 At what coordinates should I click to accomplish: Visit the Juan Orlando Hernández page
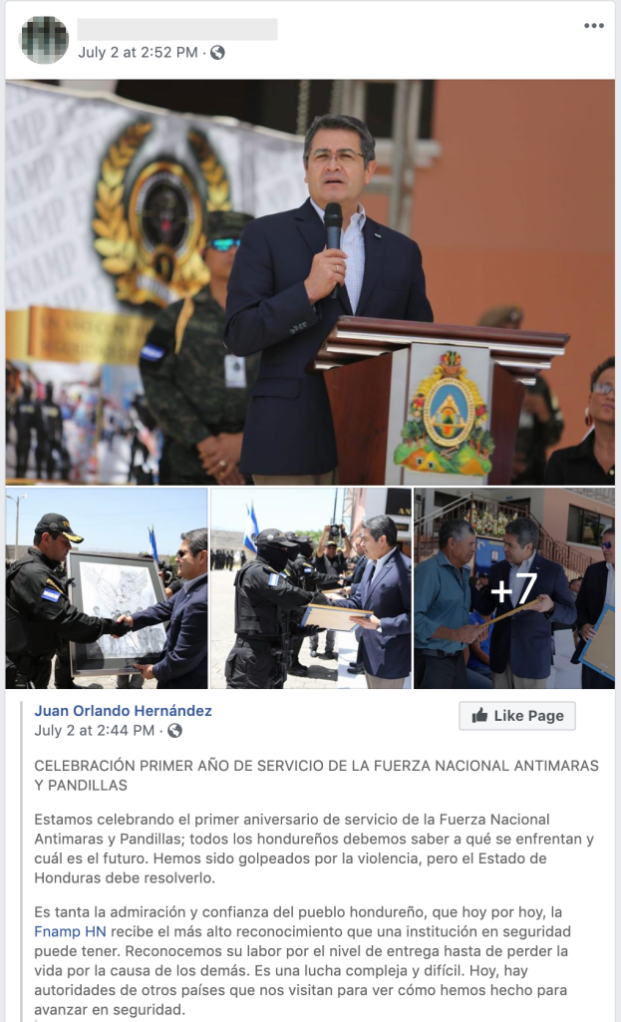(x=123, y=711)
